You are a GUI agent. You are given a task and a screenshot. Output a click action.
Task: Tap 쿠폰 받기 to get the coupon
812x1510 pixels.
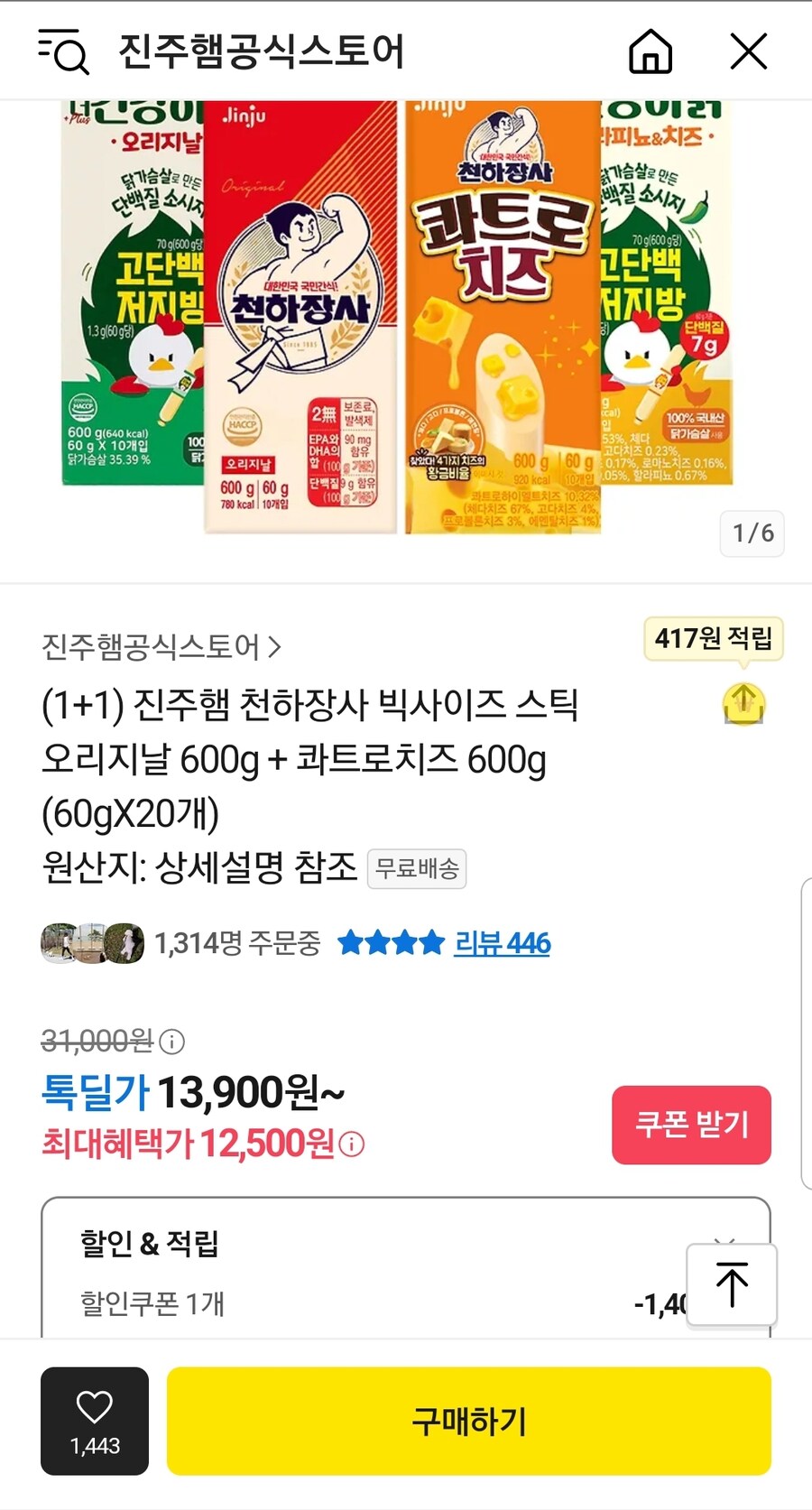click(x=691, y=1125)
